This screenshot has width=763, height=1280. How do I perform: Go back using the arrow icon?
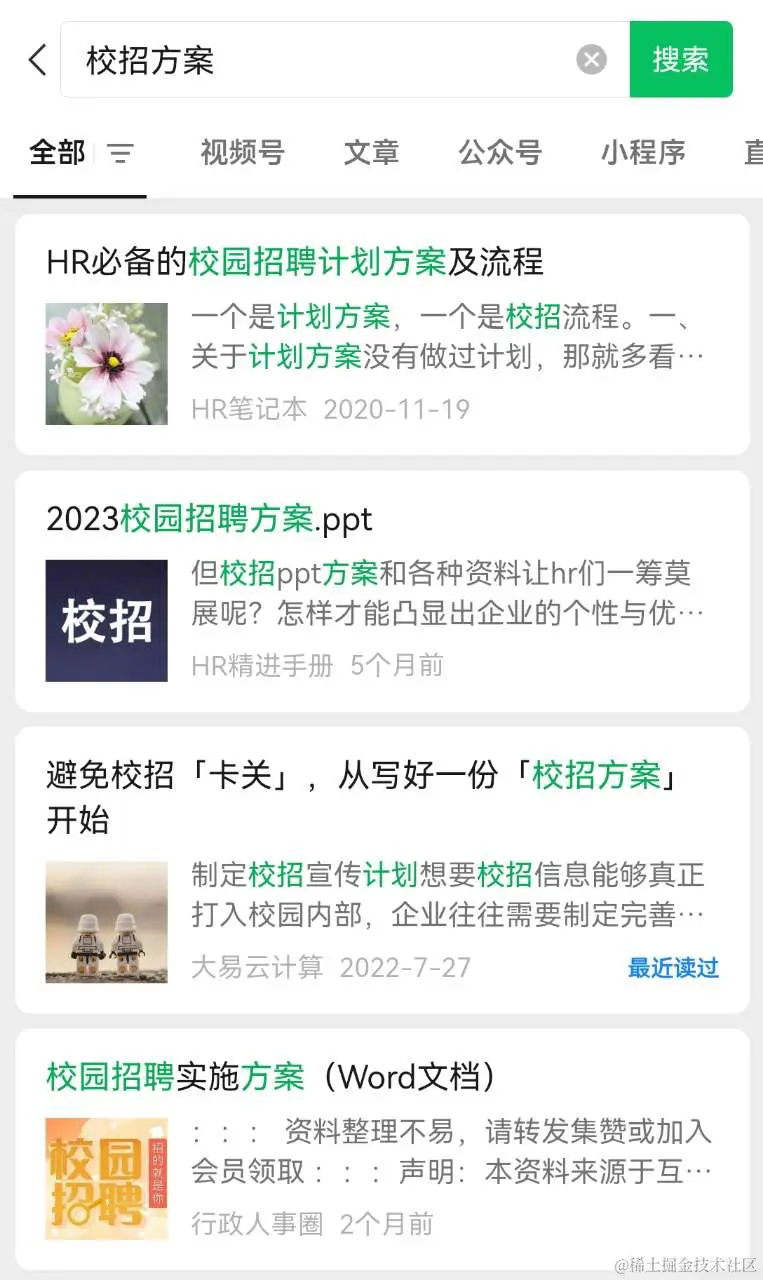tap(37, 60)
